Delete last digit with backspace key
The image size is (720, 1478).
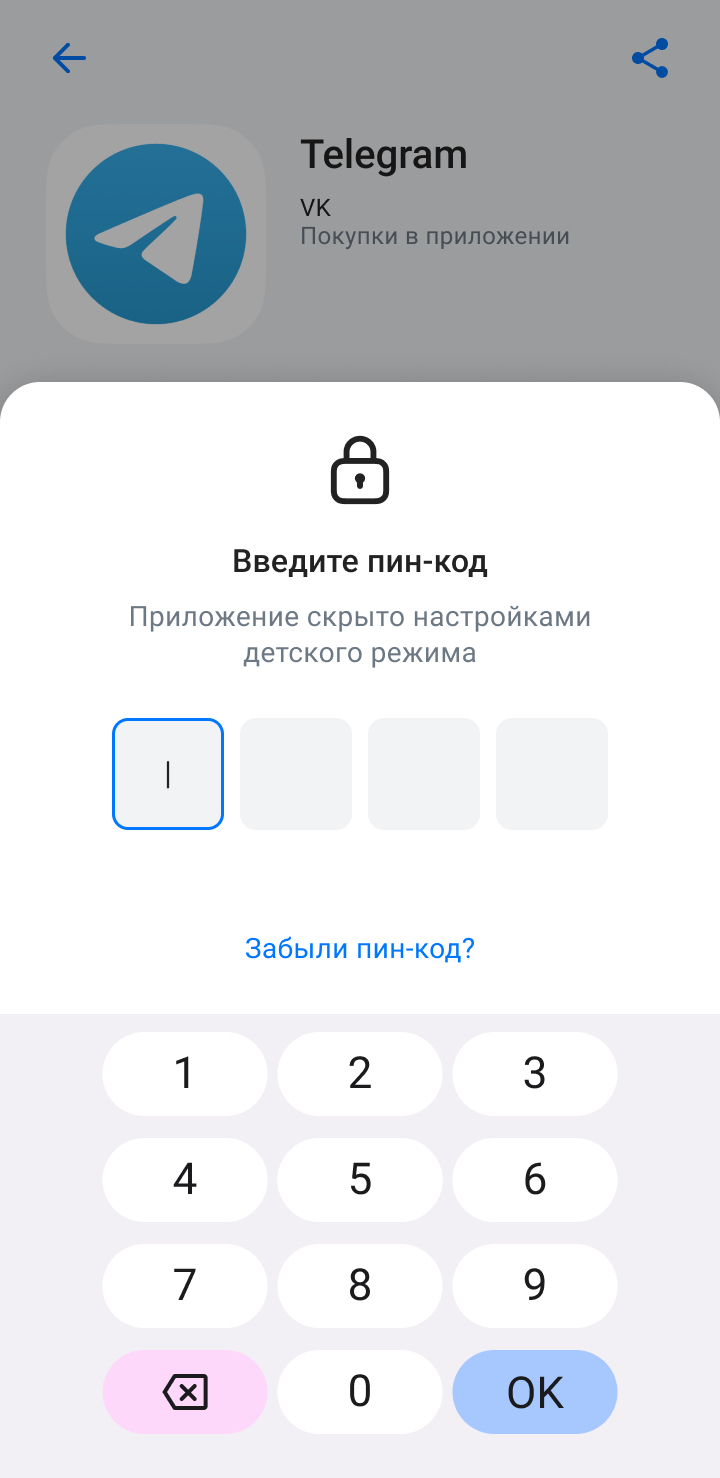pyautogui.click(x=185, y=1392)
